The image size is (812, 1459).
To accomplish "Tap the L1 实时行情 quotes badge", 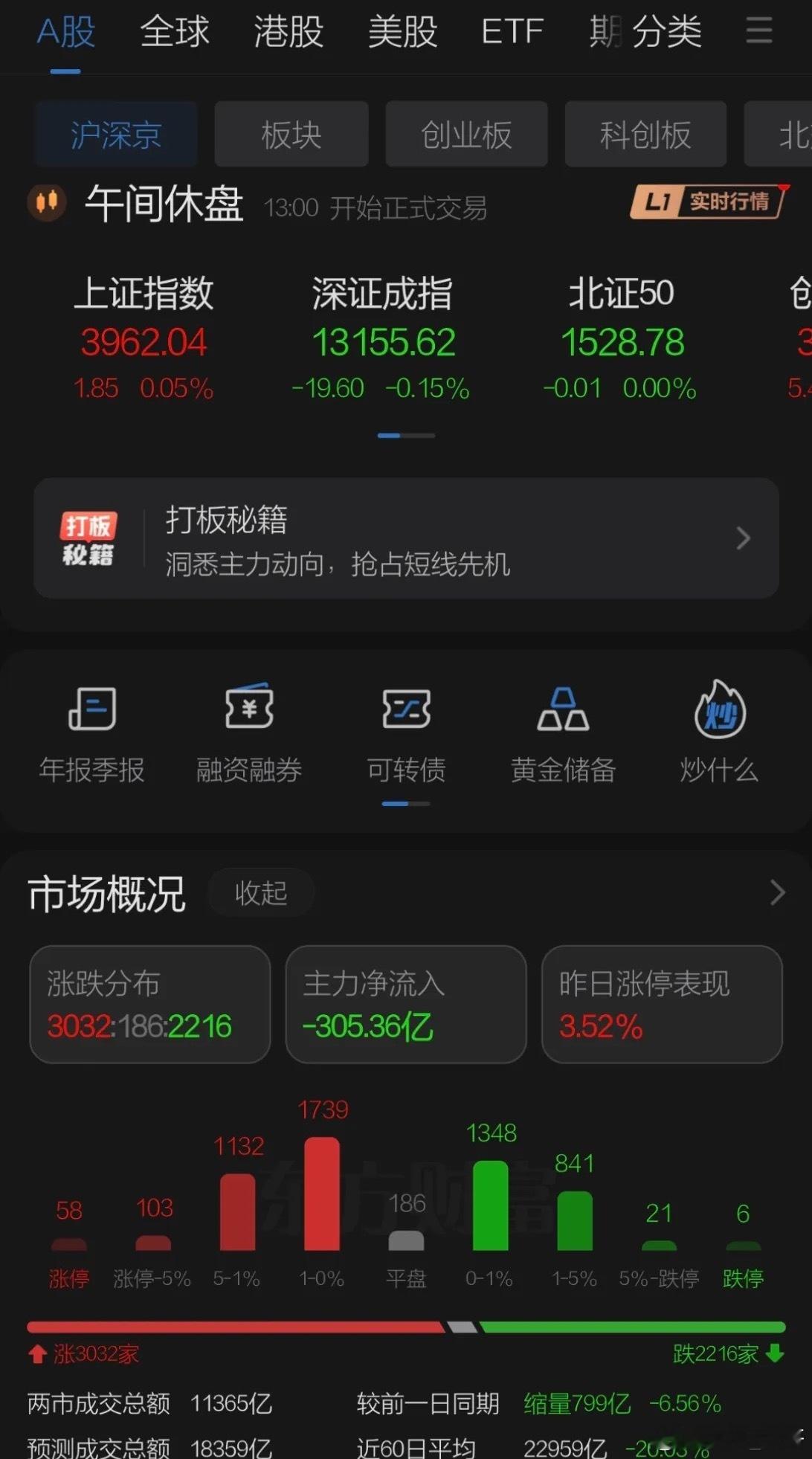I will (706, 202).
